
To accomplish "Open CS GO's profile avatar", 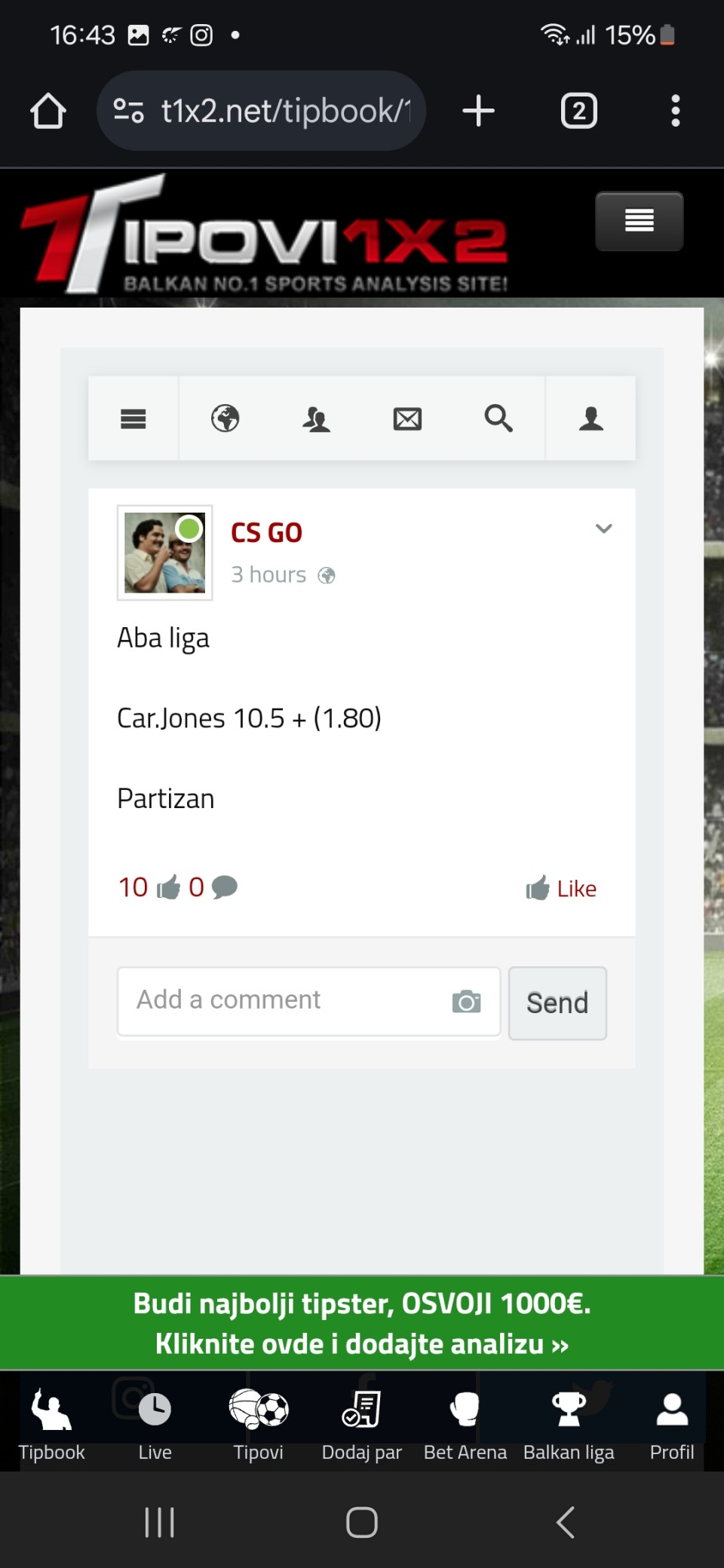I will 164,553.
